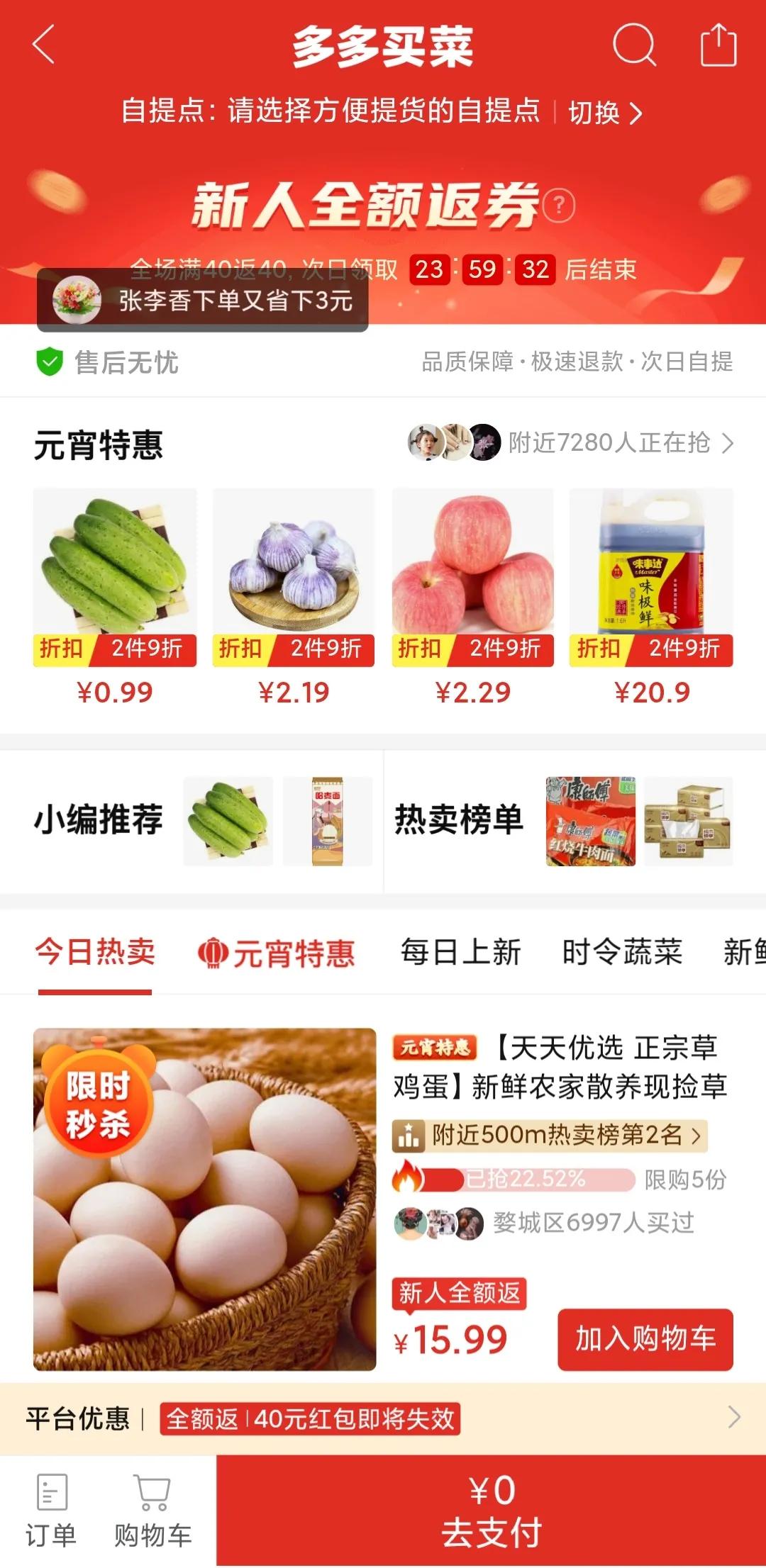Viewport: 766px width, 1568px height.
Task: Click the back arrow at top left
Action: coord(43,45)
